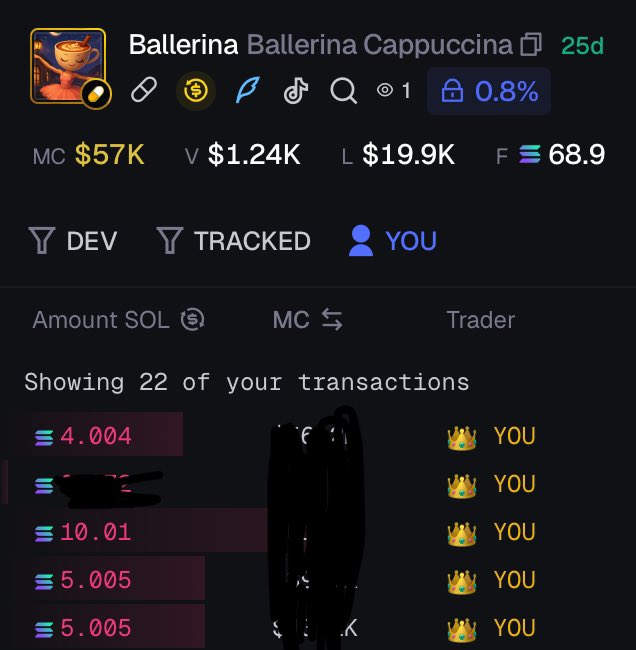Image resolution: width=636 pixels, height=650 pixels.
Task: Open the pill-shaped link icon
Action: pyautogui.click(x=144, y=92)
